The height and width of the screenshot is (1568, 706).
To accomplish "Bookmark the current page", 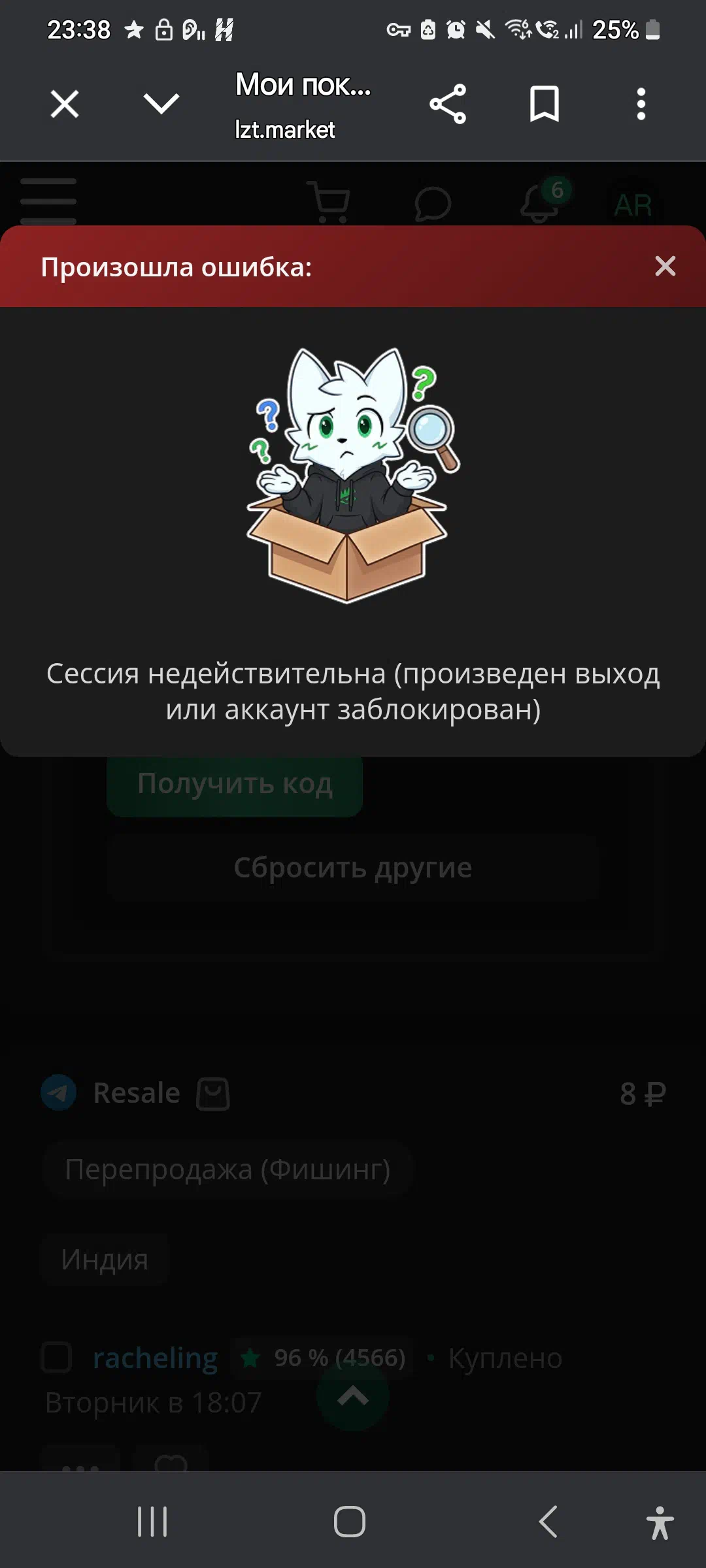I will pos(544,104).
